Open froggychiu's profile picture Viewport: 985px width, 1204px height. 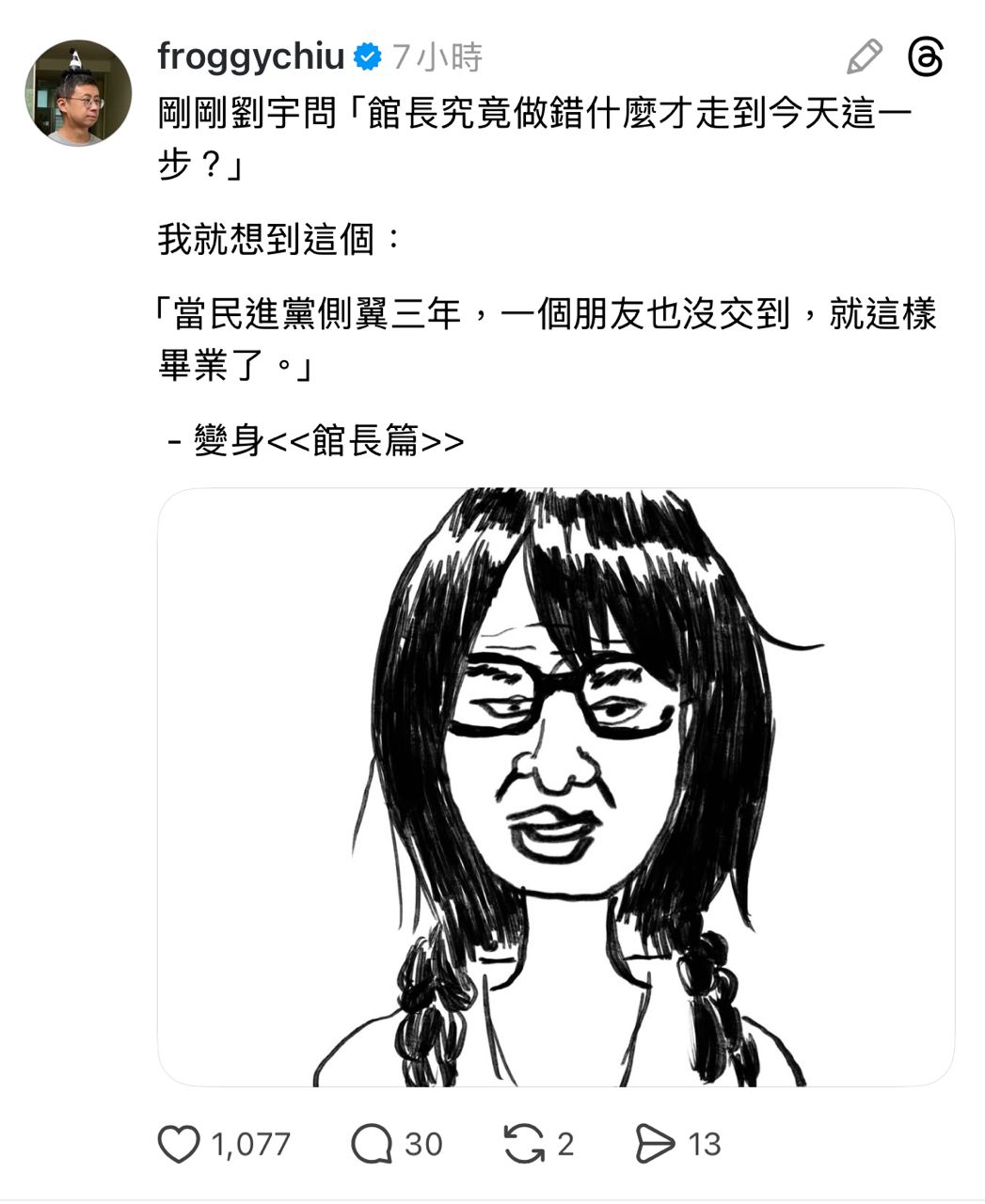(x=78, y=93)
